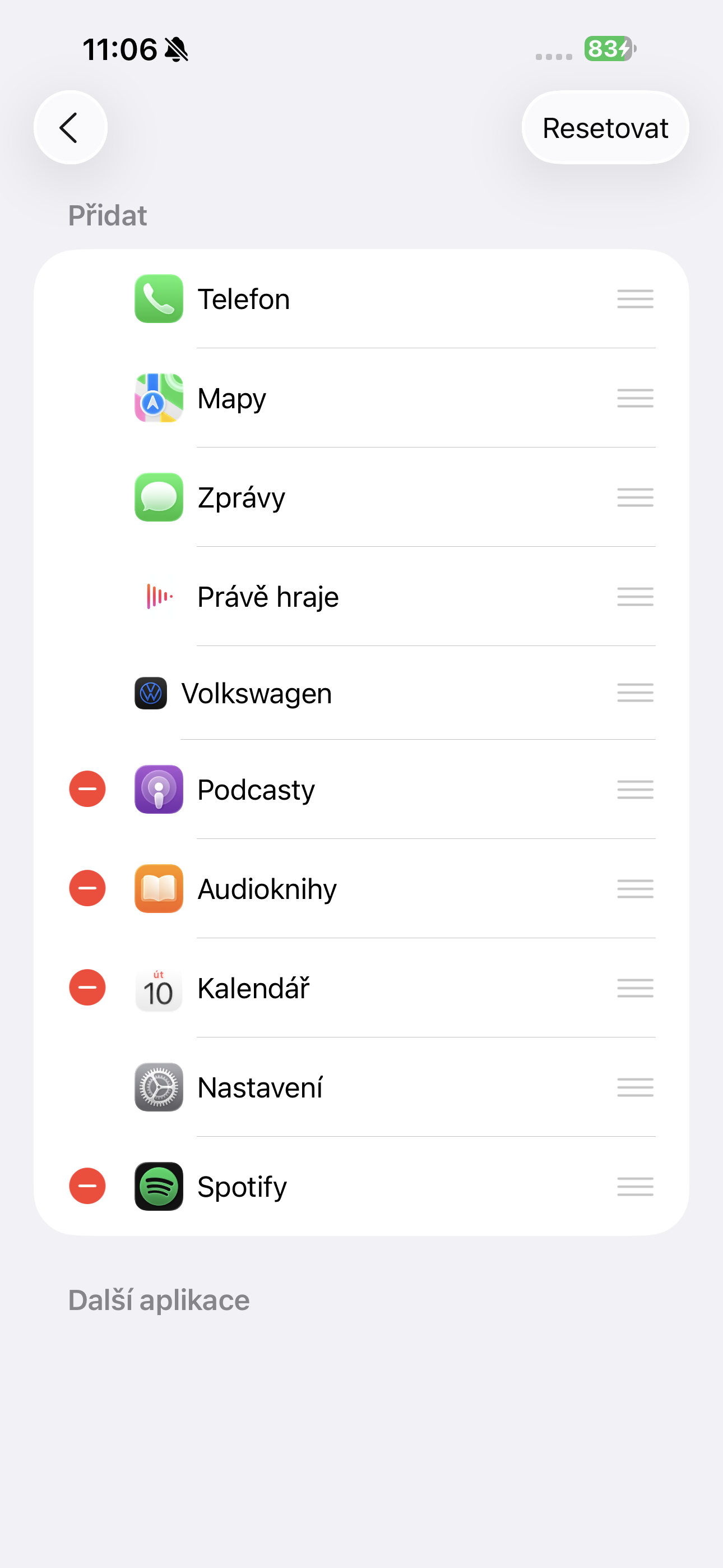Remove Kalendář from the list

(87, 988)
